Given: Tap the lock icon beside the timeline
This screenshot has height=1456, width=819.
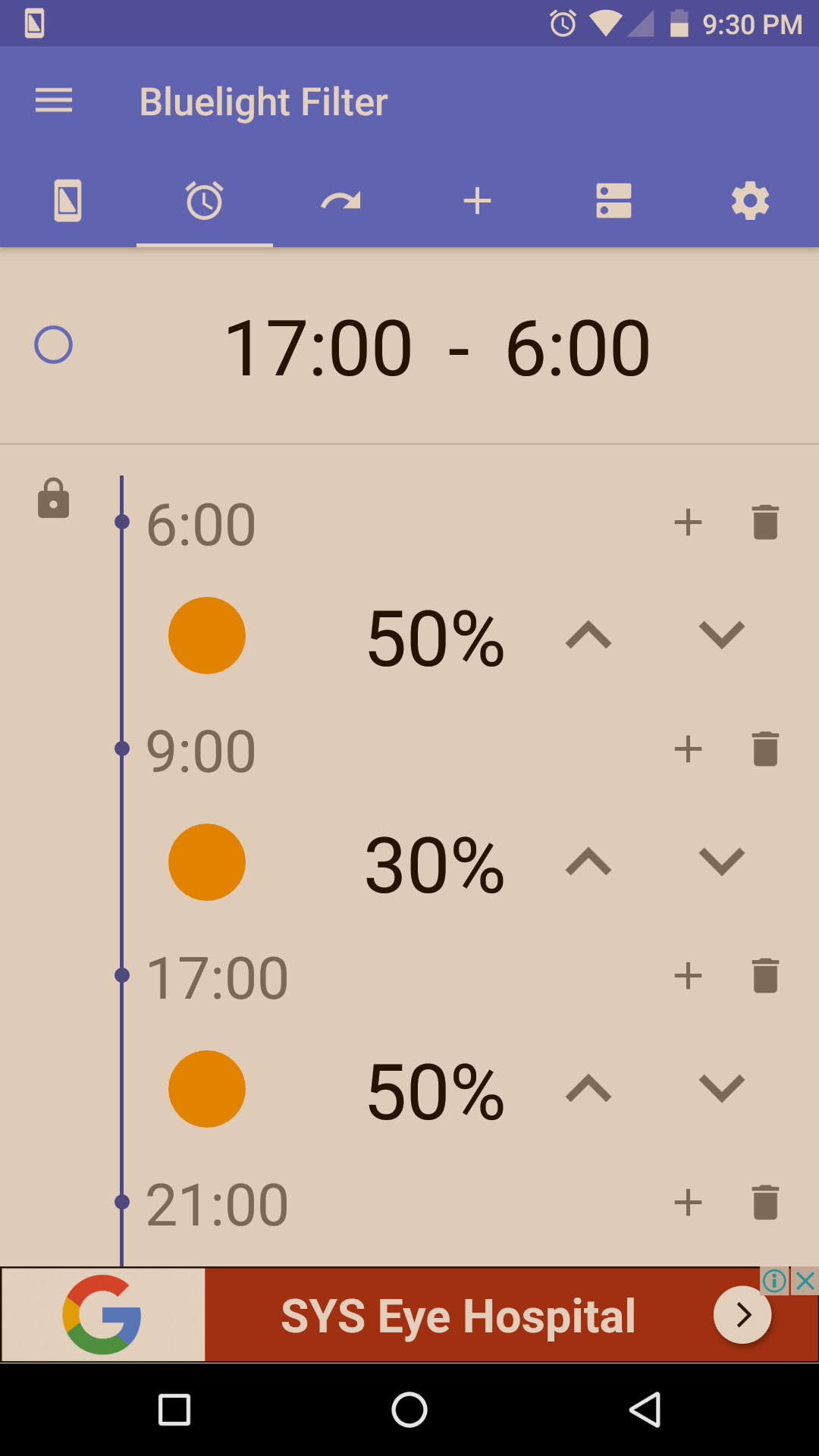Looking at the screenshot, I should click(x=54, y=498).
